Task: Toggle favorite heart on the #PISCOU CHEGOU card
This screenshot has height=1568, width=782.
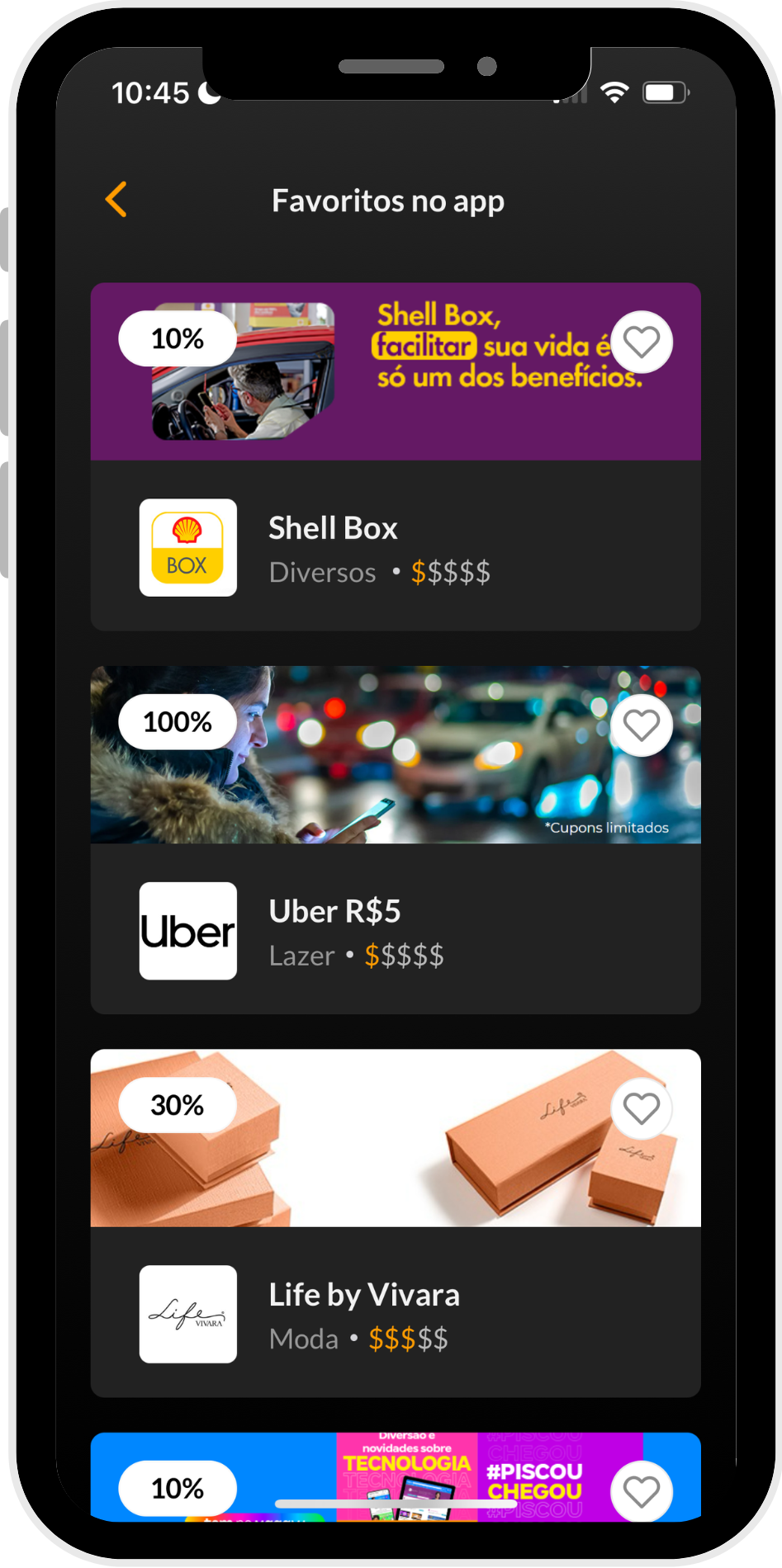Action: (642, 1490)
